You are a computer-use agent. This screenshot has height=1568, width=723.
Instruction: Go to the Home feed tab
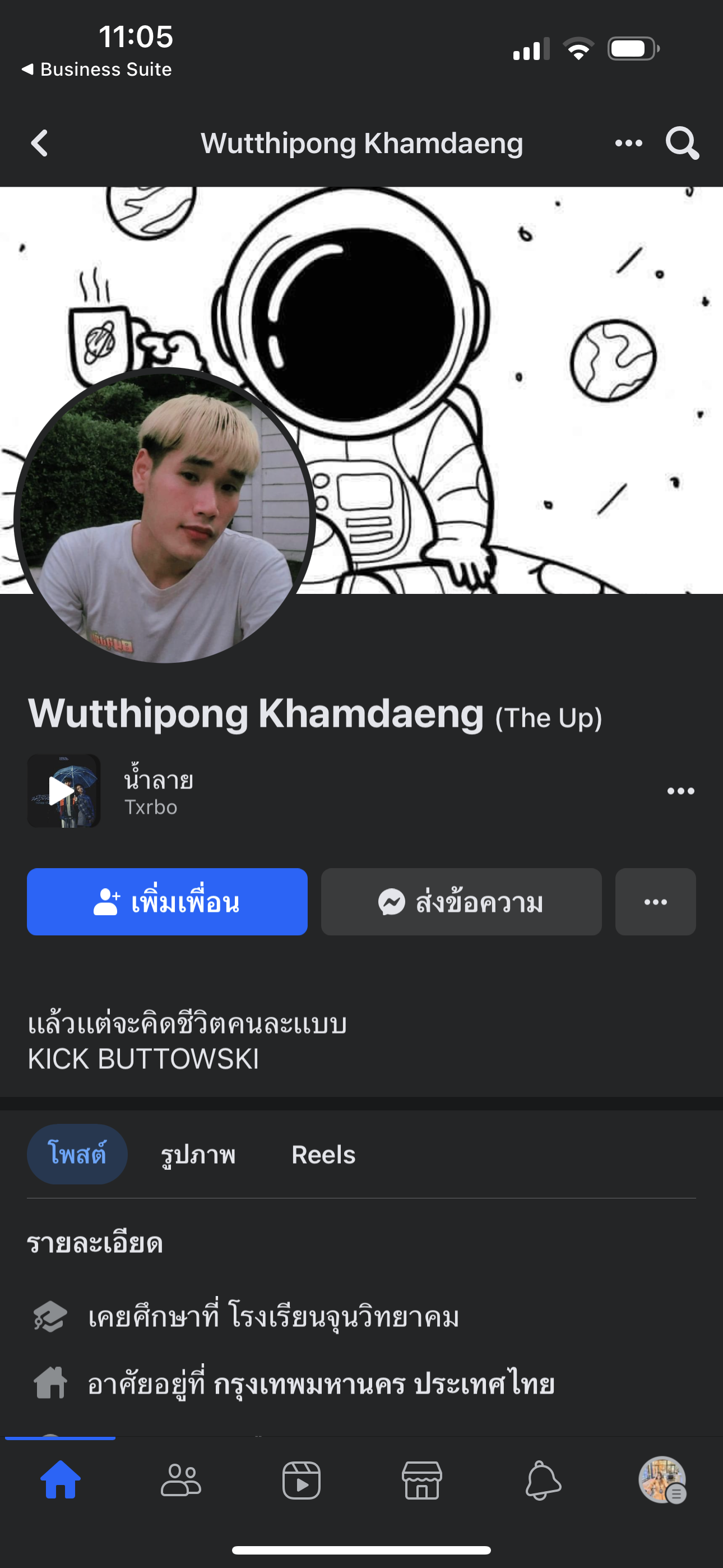point(61,1481)
